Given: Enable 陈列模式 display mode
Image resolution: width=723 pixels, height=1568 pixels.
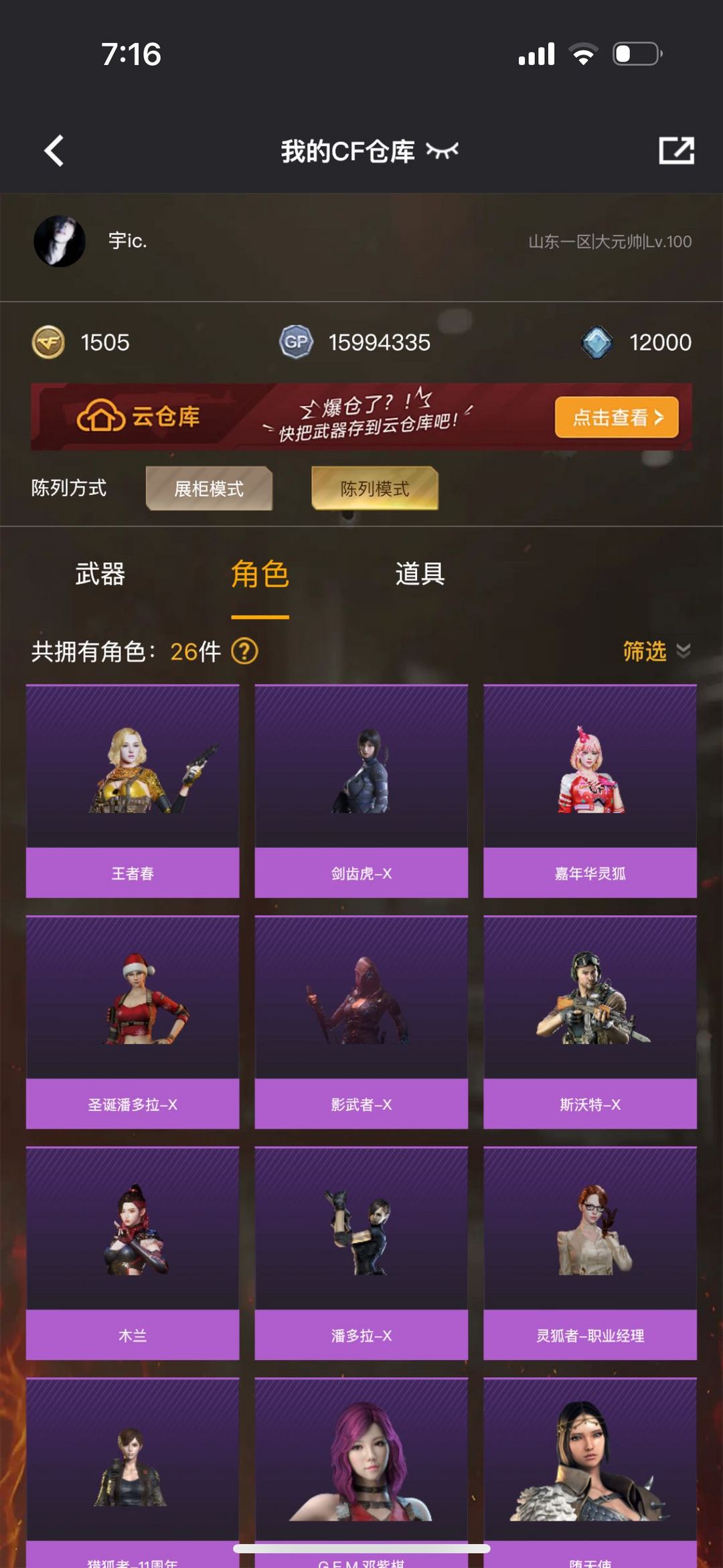Looking at the screenshot, I should (374, 488).
